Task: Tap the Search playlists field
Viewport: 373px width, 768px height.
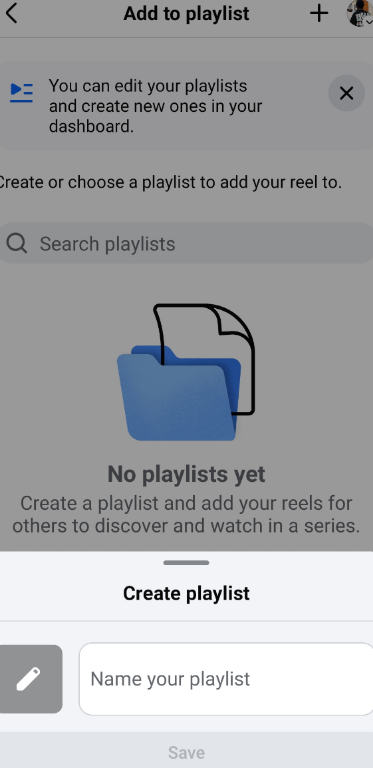Action: (186, 243)
